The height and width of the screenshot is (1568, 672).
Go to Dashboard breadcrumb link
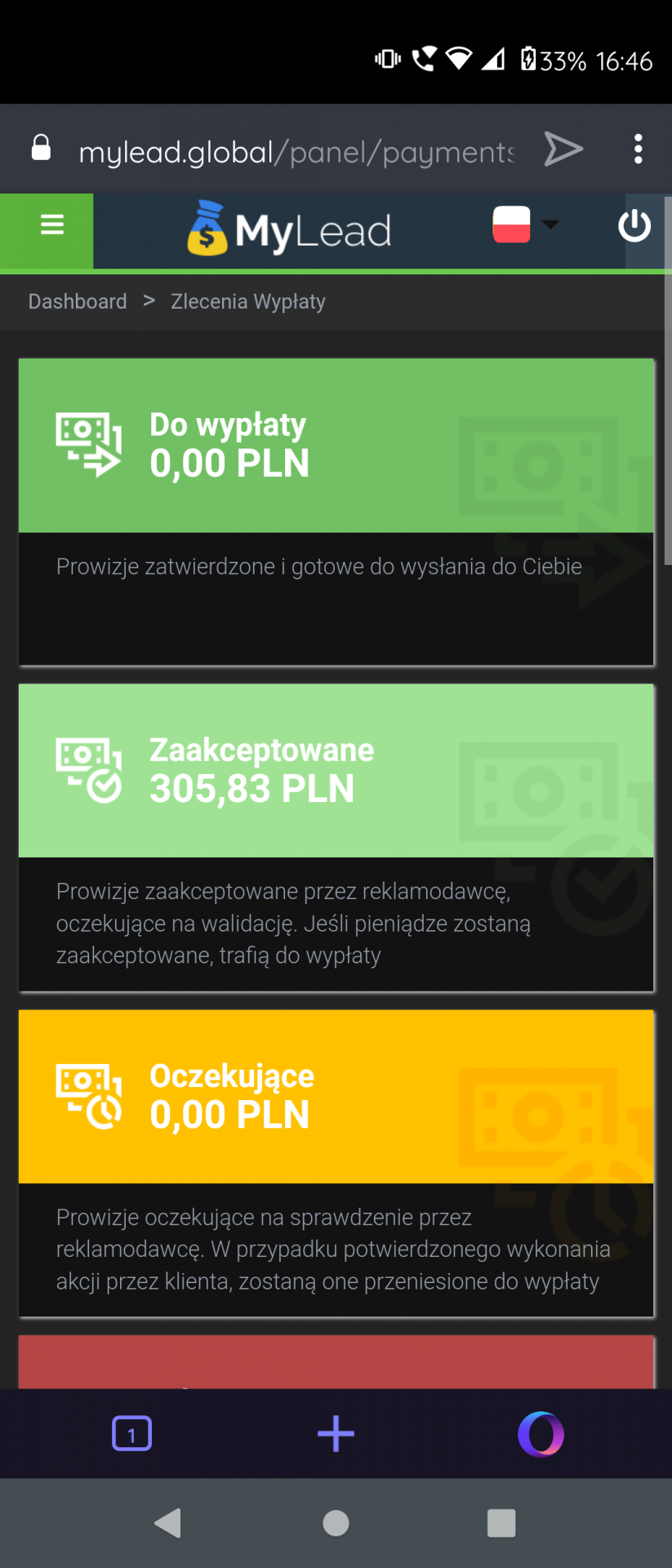(x=78, y=301)
